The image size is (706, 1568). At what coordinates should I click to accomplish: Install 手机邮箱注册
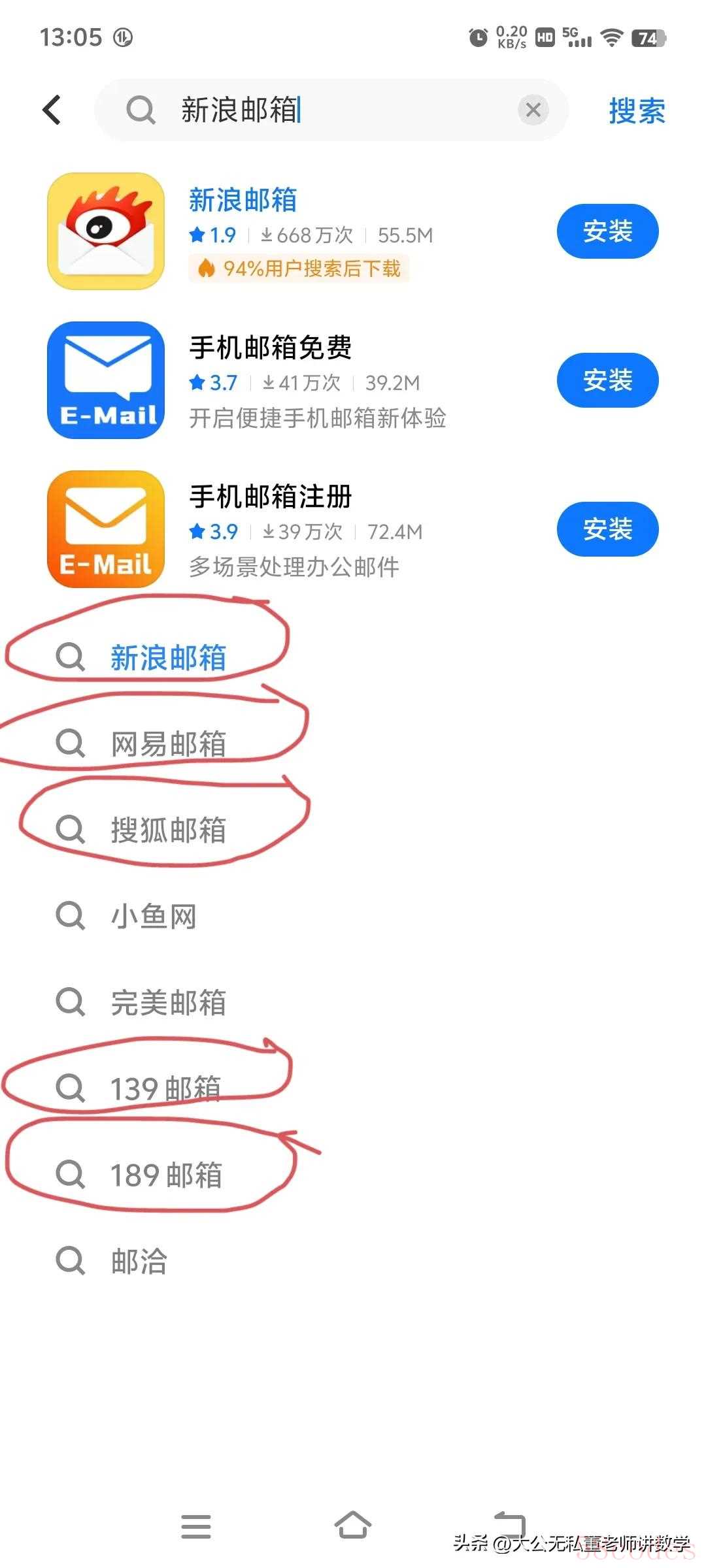tap(607, 529)
